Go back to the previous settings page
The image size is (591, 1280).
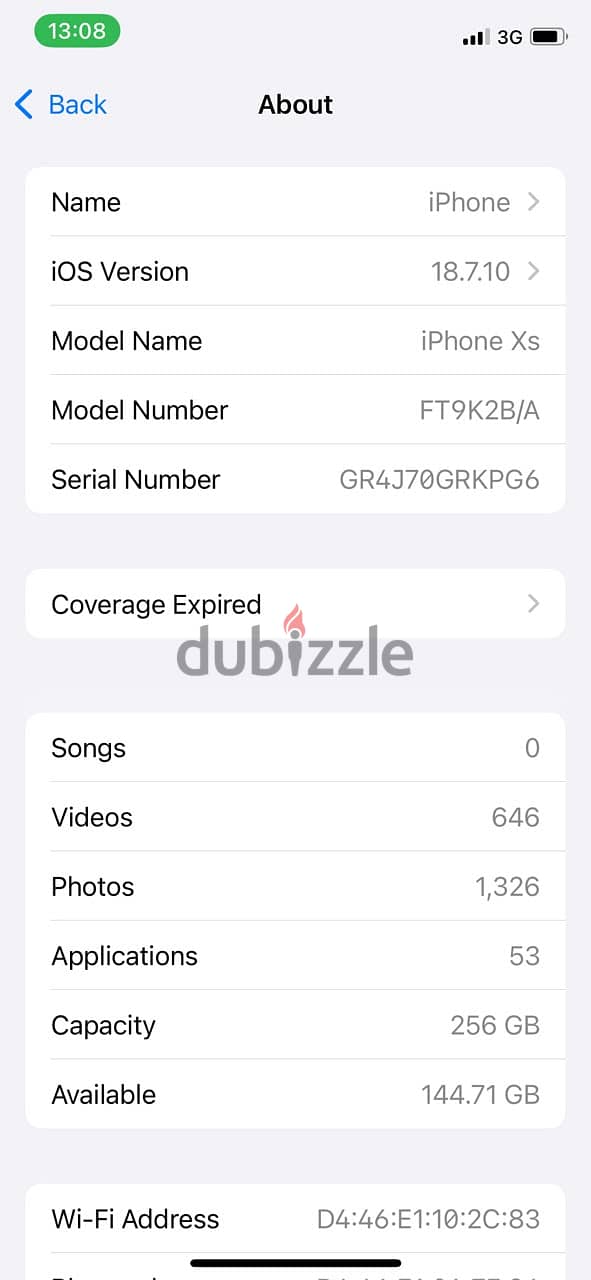click(x=60, y=104)
